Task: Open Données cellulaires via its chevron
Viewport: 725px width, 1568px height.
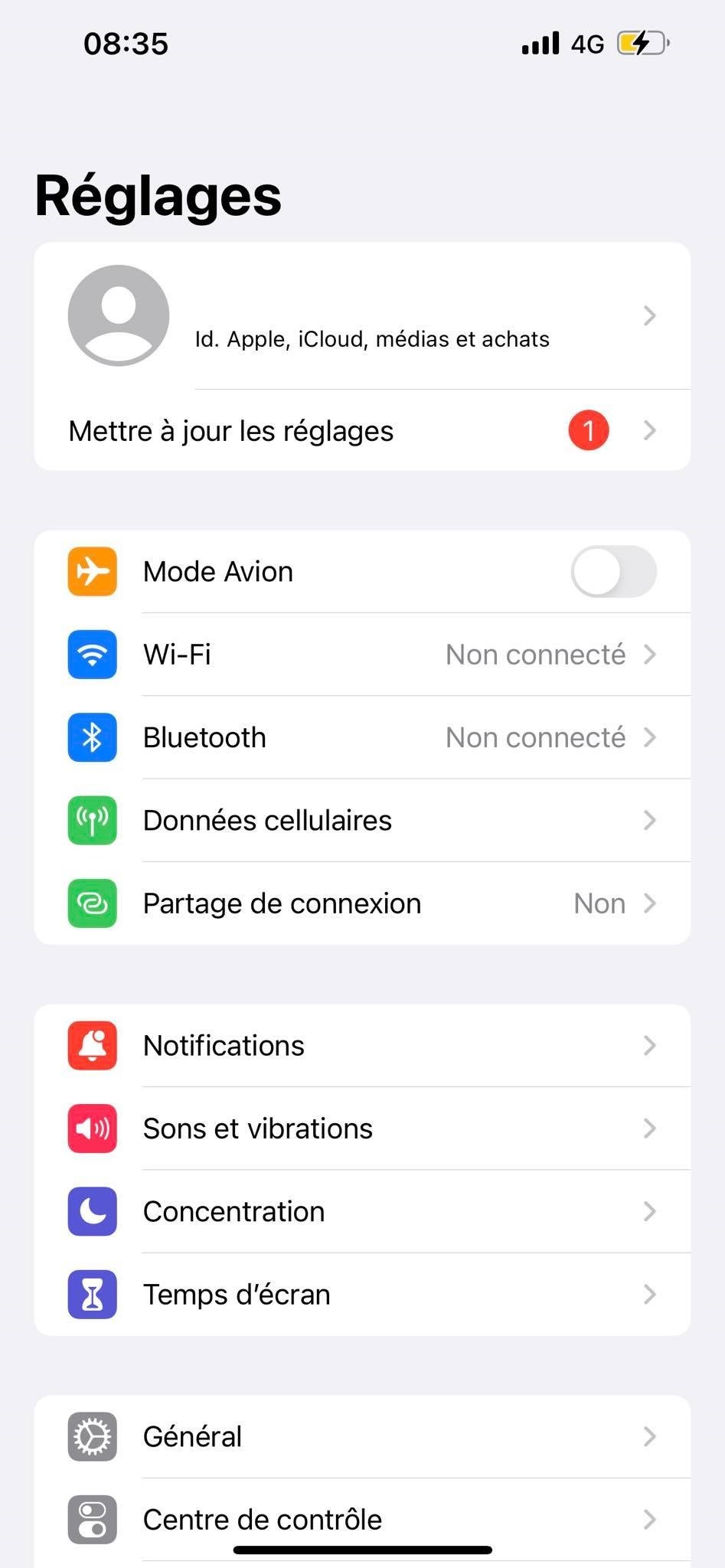Action: (650, 820)
